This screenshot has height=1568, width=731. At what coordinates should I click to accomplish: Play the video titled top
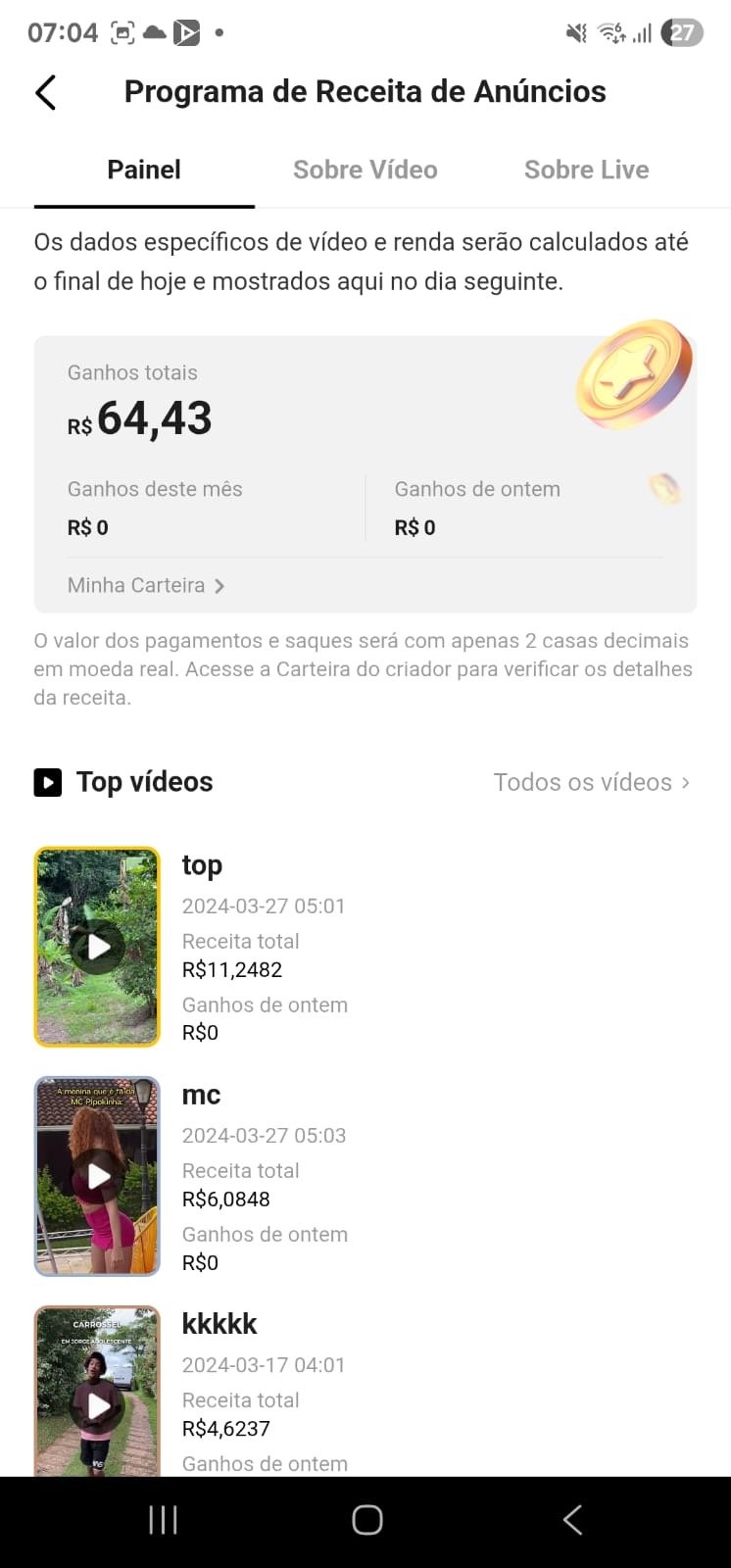point(97,947)
